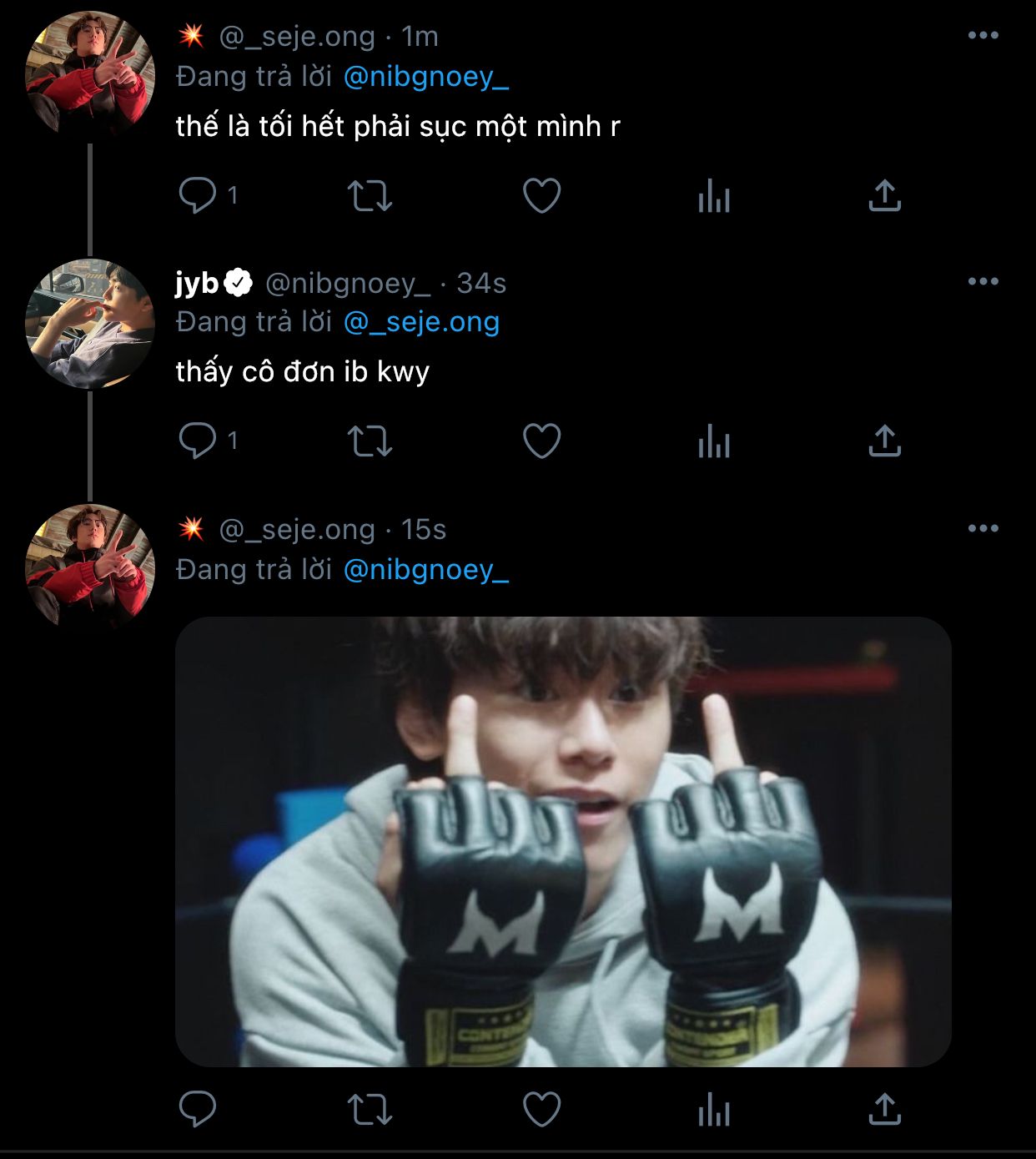This screenshot has height=1159, width=1036.
Task: Reply to the tweet "thế là tối hết phải sục một mình r"
Action: point(198,196)
